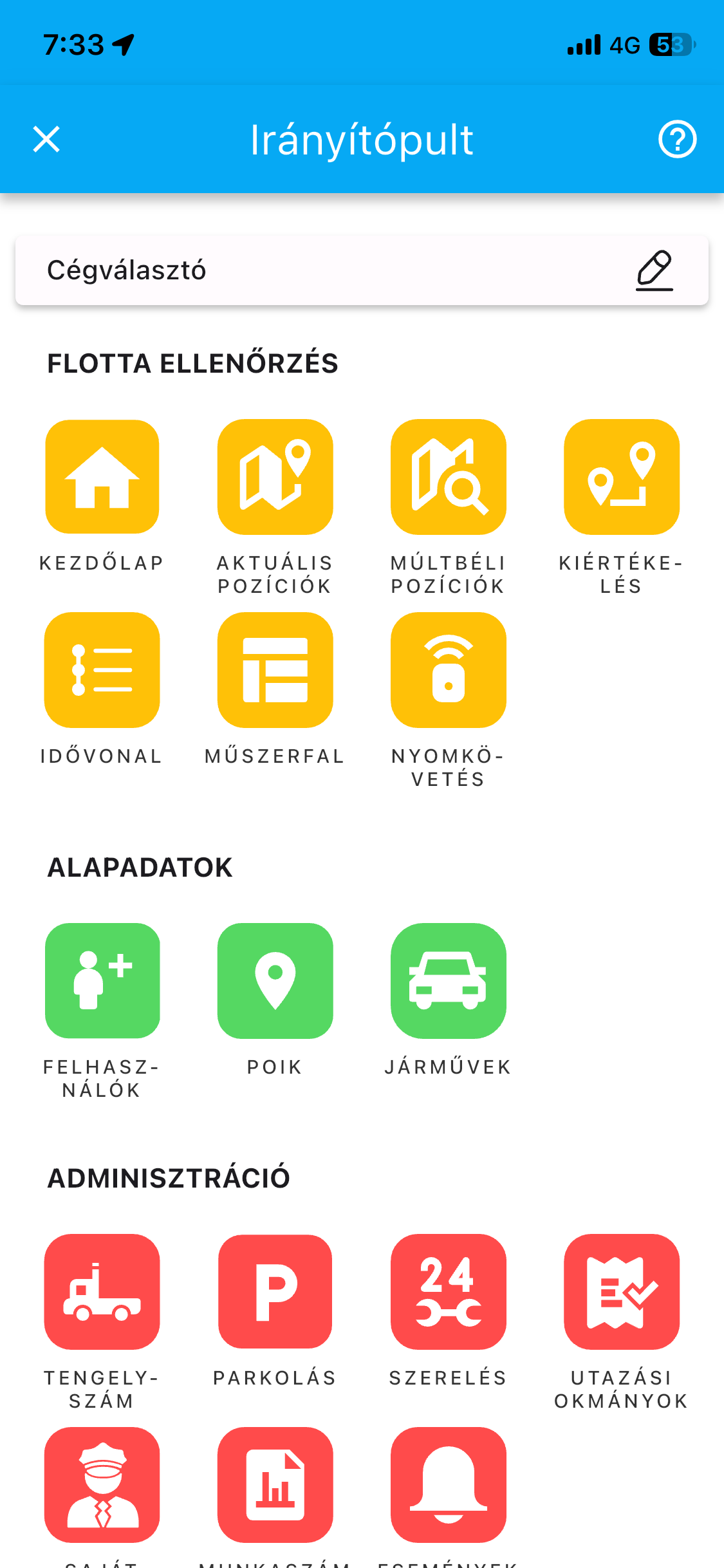The width and height of the screenshot is (724, 1568).
Task: Open Aktuális pozíciók
Action: [x=275, y=477]
